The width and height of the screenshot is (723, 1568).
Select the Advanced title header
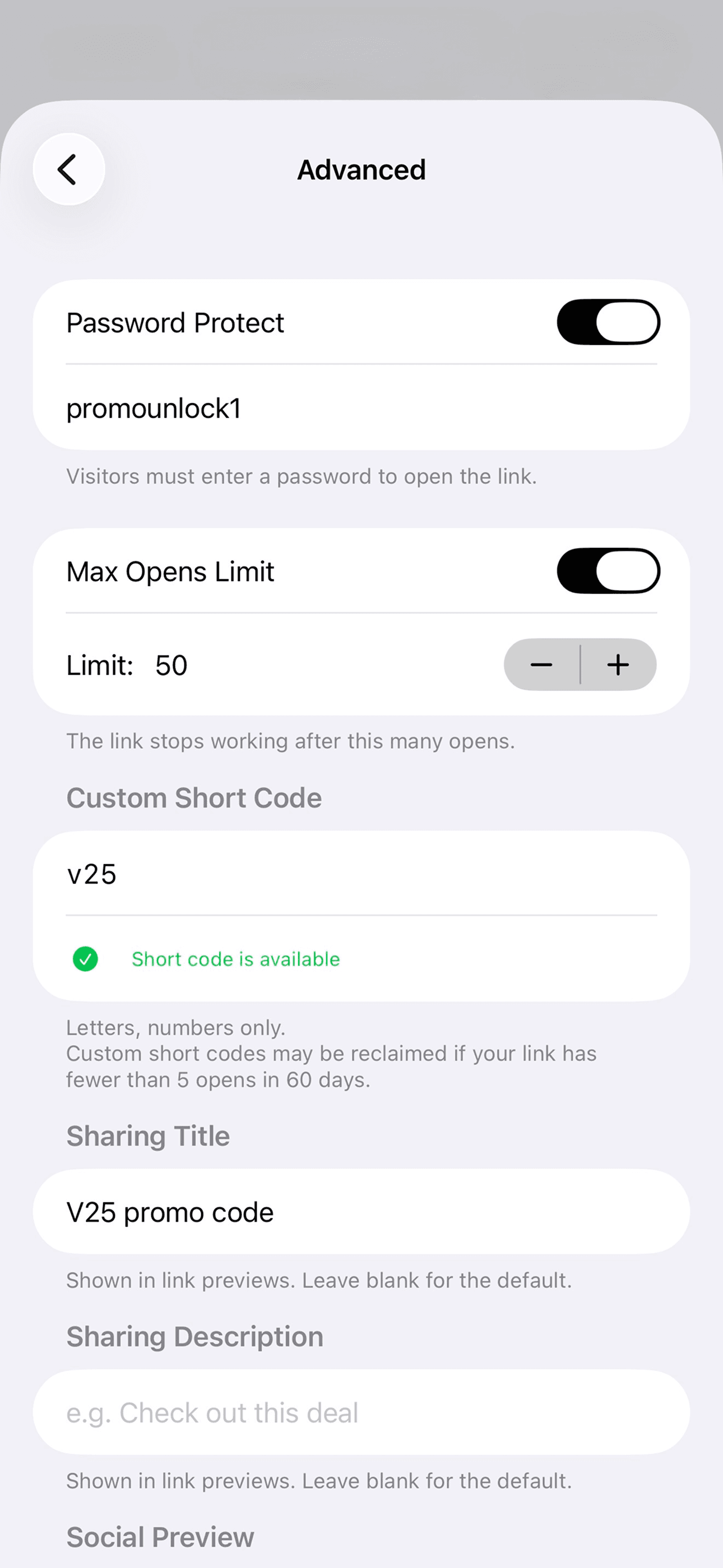361,170
